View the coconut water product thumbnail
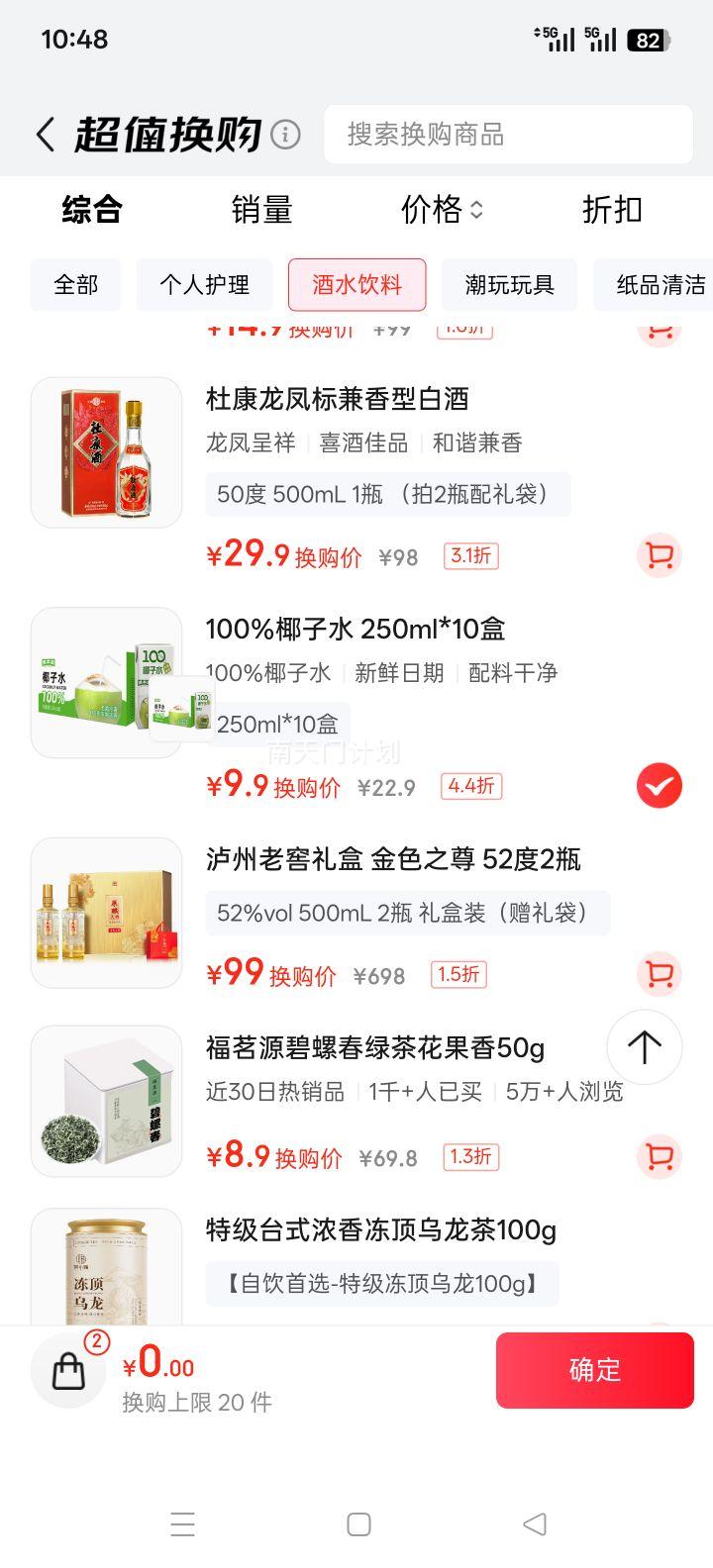 point(106,681)
